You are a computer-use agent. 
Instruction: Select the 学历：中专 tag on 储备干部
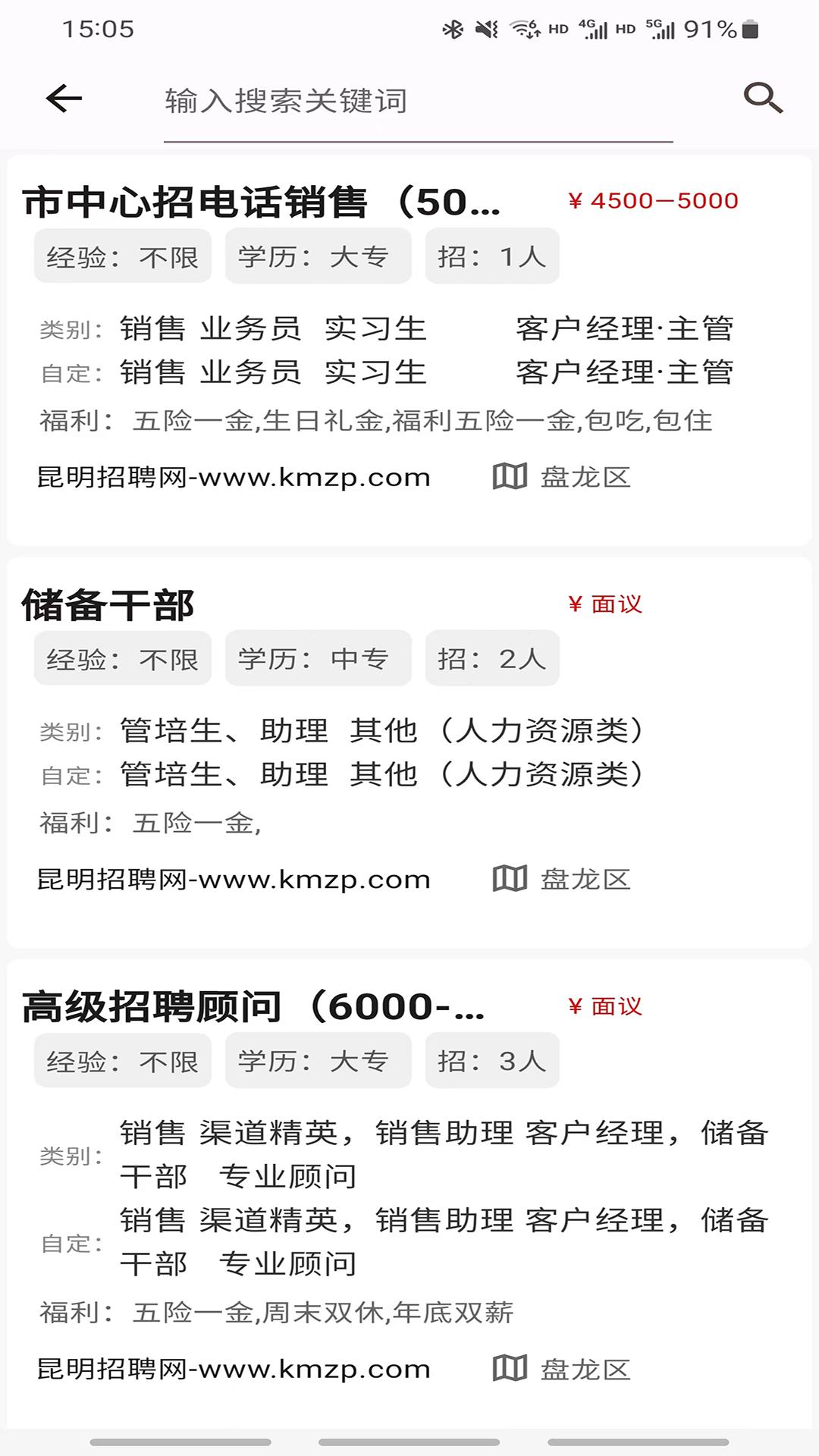318,658
